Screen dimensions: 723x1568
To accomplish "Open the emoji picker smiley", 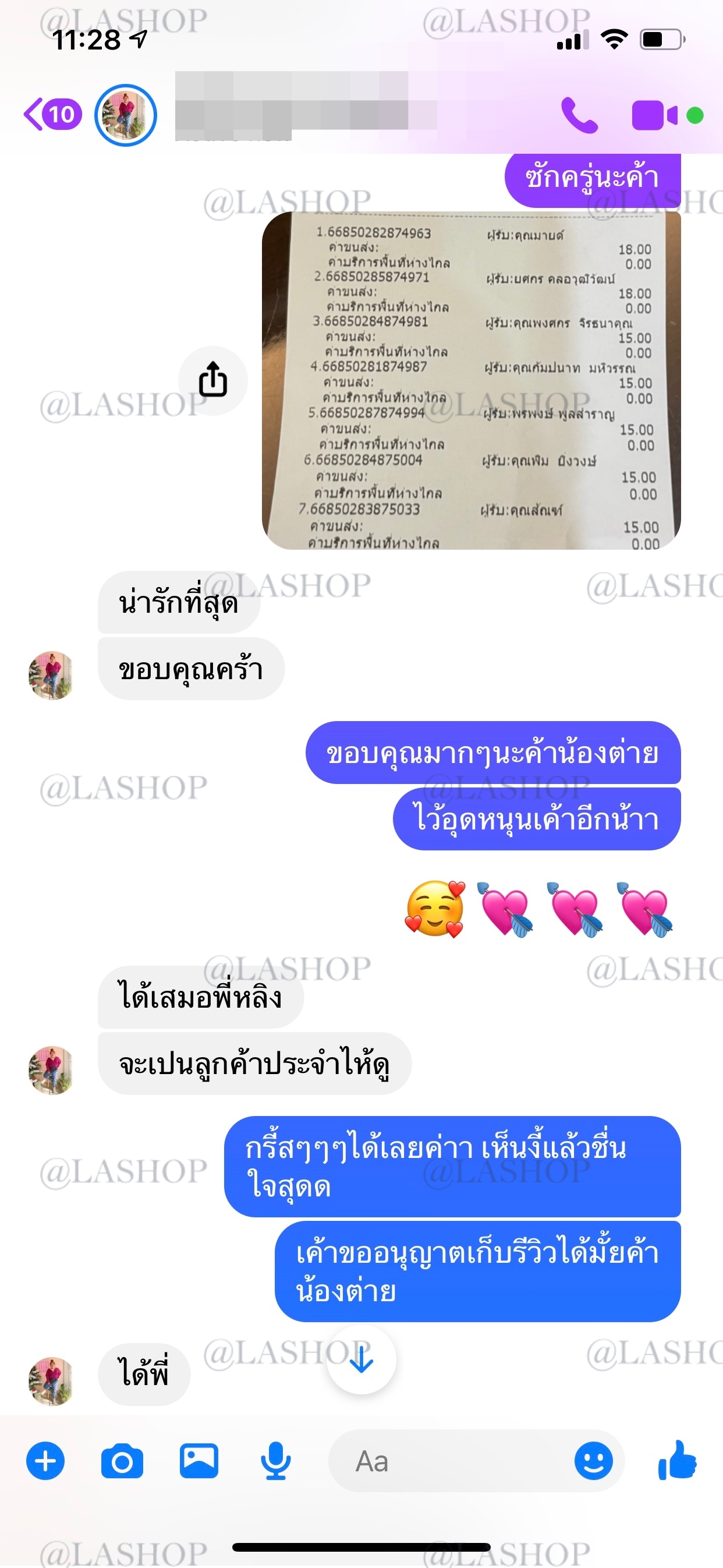I will point(593,1461).
